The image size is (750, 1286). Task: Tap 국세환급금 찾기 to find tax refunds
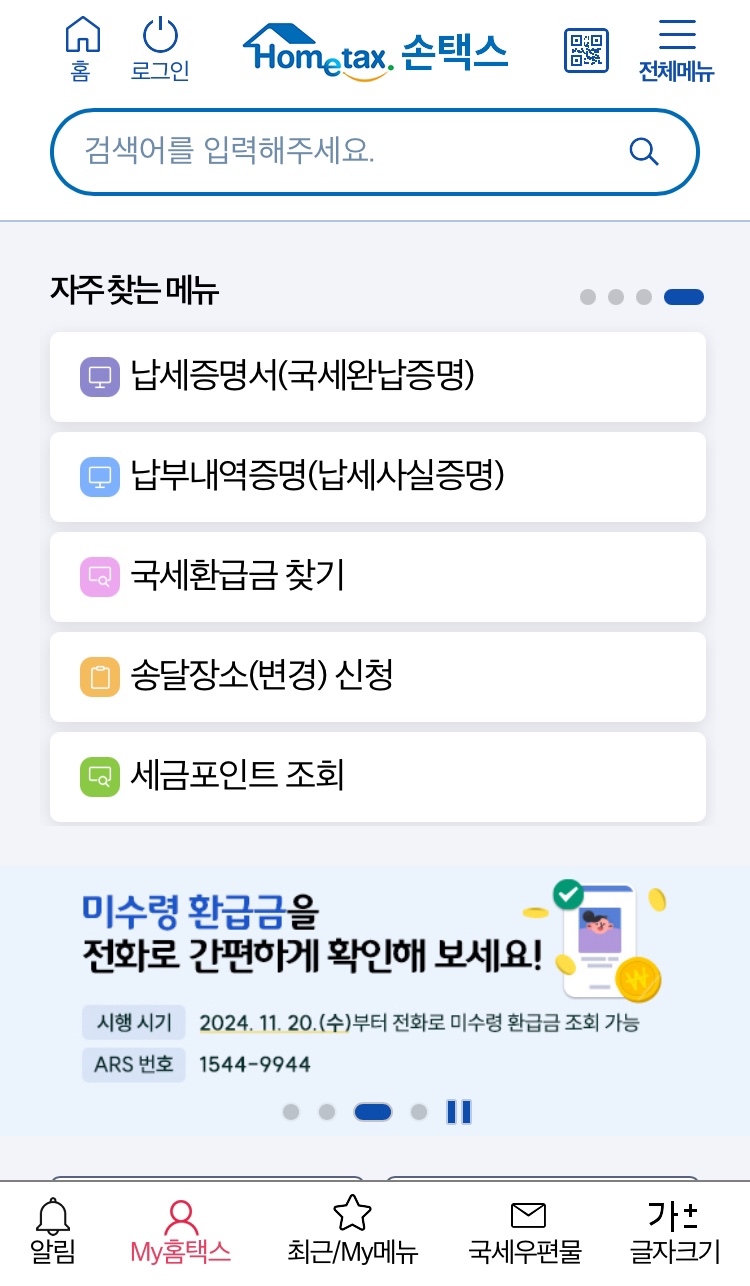pyautogui.click(x=375, y=577)
